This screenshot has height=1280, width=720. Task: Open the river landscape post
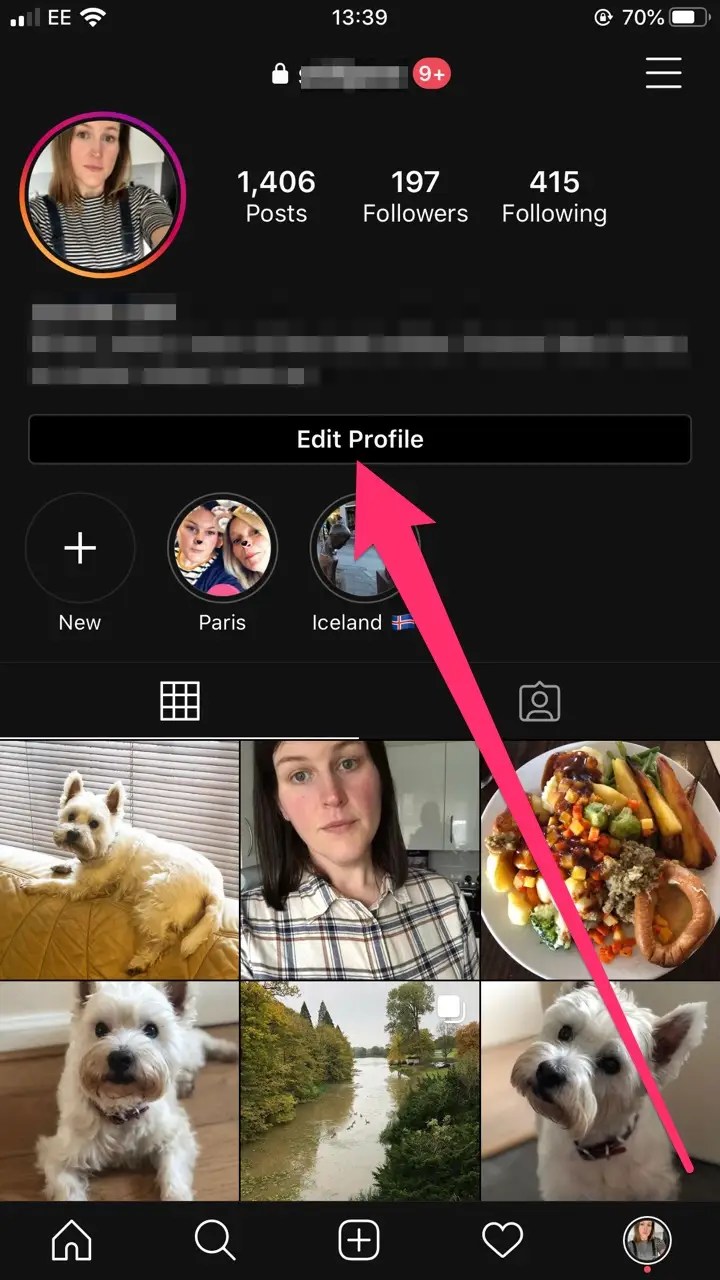(x=359, y=1090)
